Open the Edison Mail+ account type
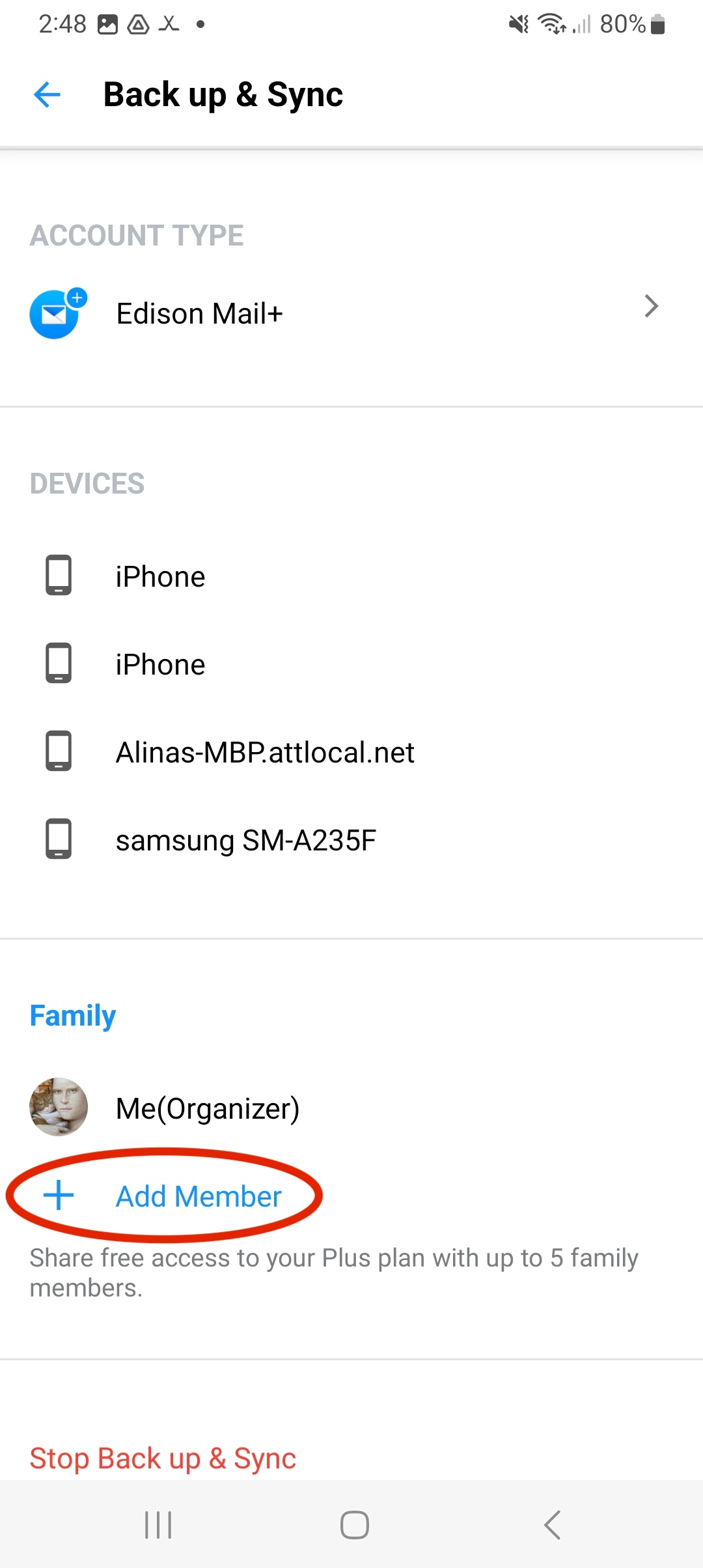The image size is (703, 1568). click(x=351, y=314)
